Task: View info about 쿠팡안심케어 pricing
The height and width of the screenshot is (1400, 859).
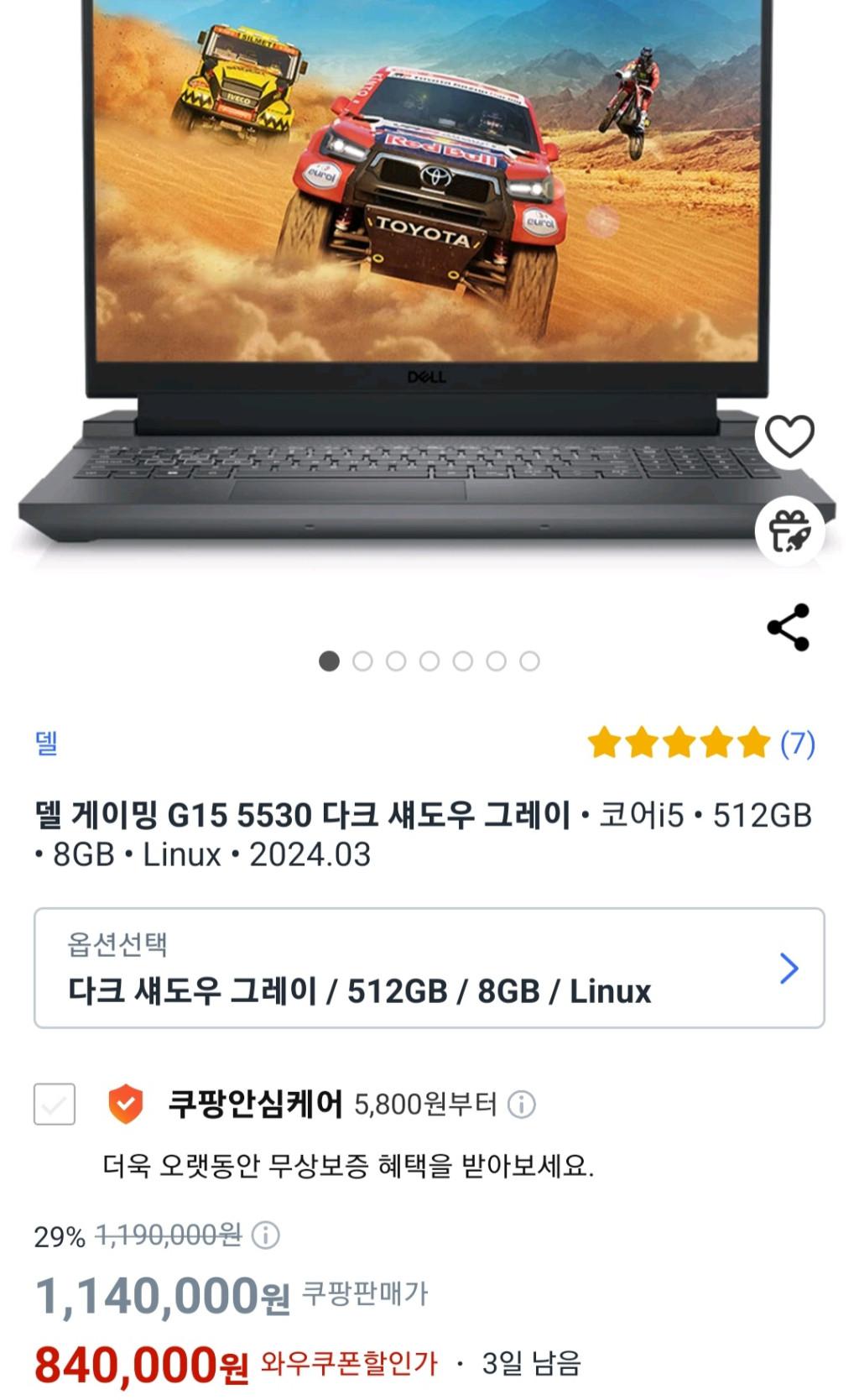Action: click(x=522, y=1104)
